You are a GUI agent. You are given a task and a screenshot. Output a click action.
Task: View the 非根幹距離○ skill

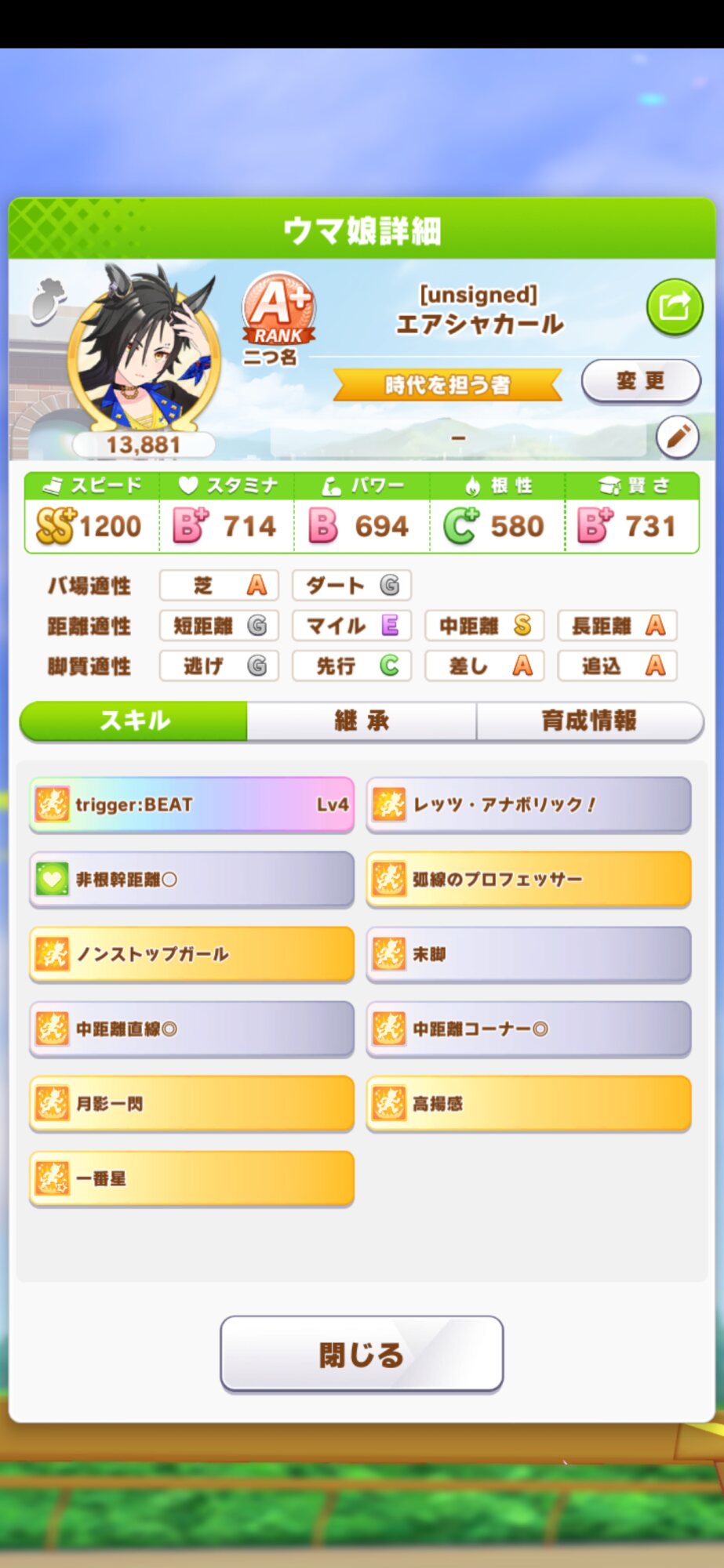[x=191, y=879]
